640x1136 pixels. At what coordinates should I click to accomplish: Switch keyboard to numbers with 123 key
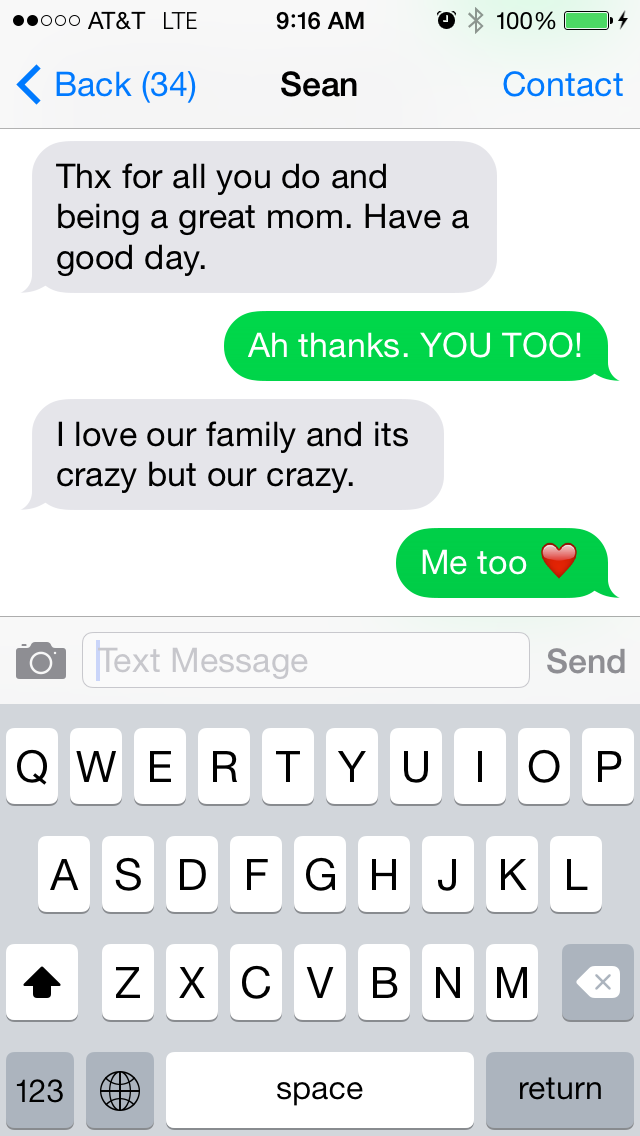[x=40, y=1089]
